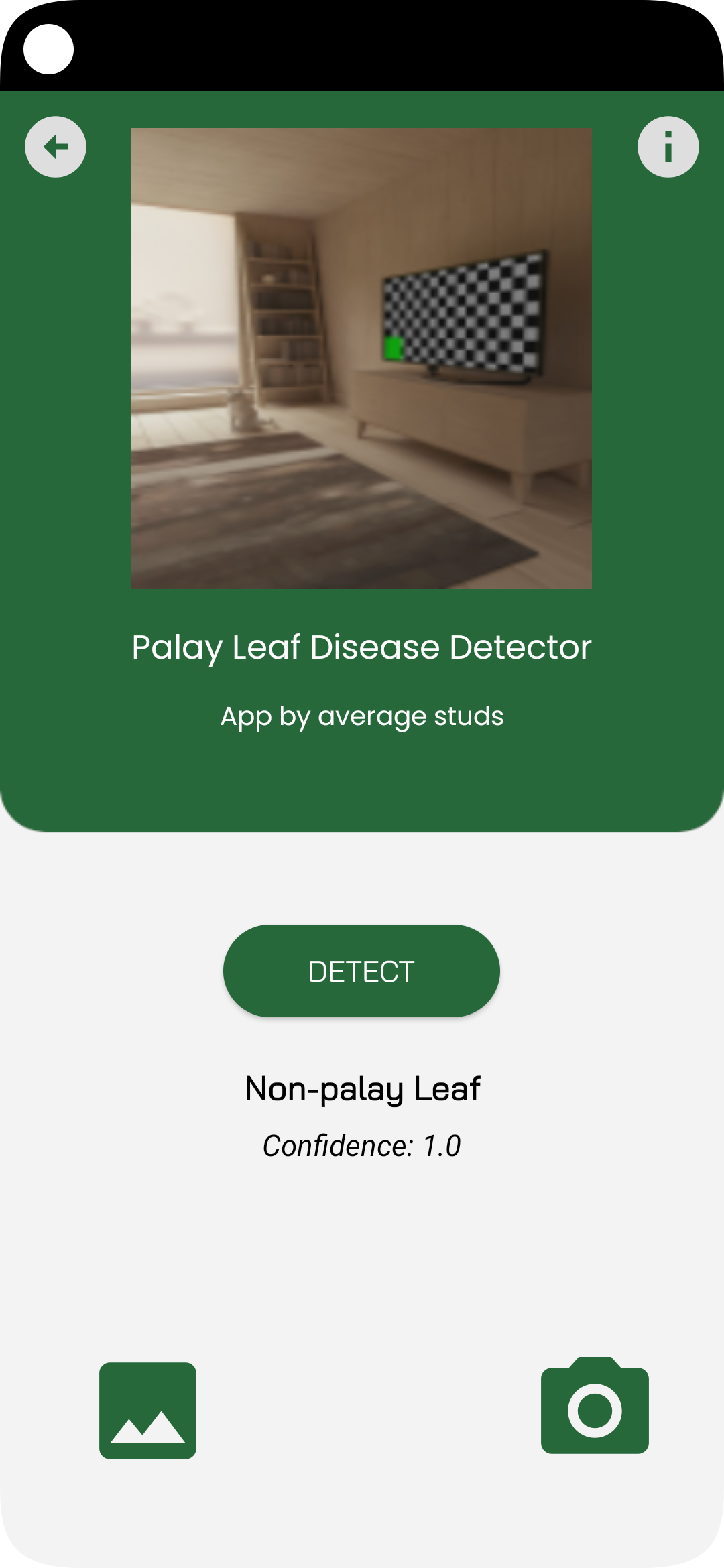
Task: Open the info icon
Action: [x=668, y=147]
